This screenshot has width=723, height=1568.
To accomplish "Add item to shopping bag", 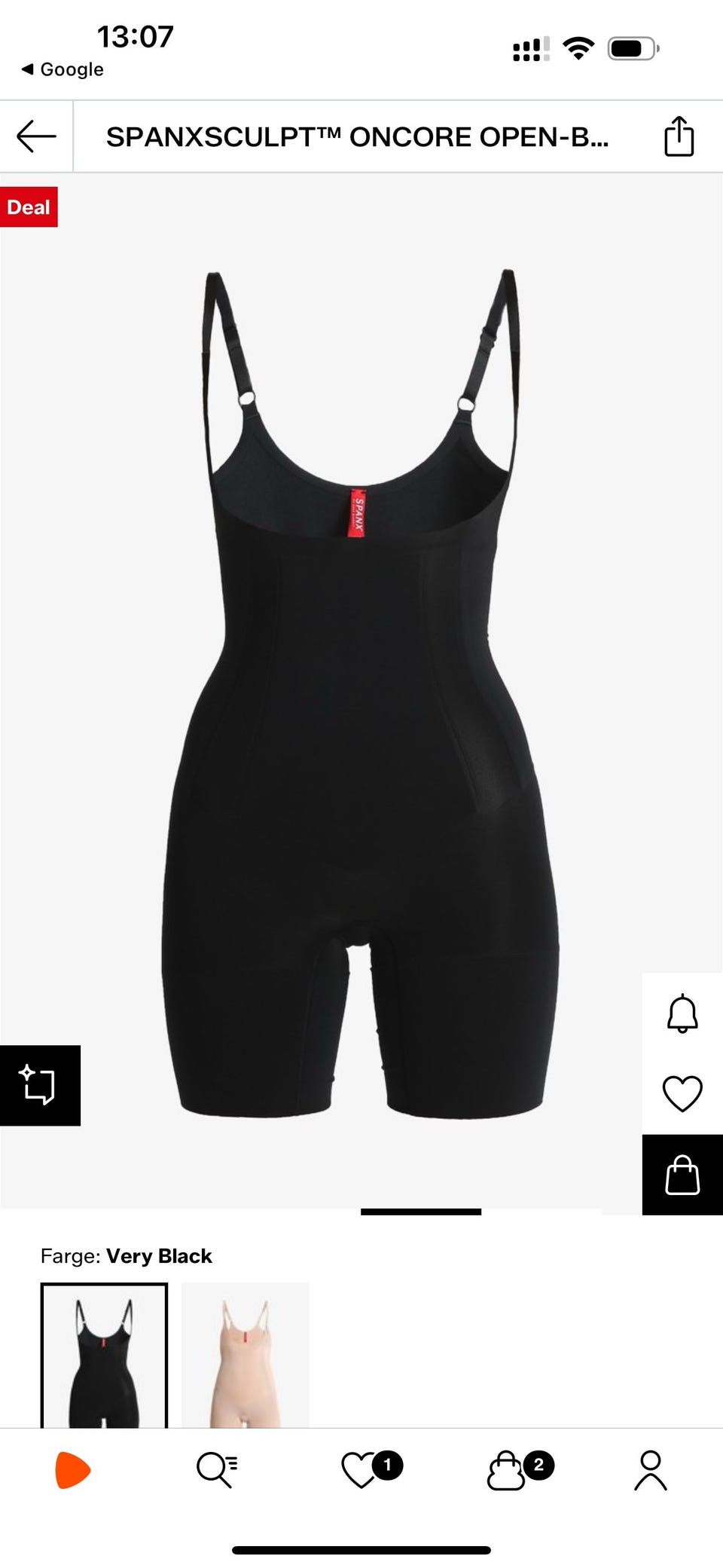I will coord(682,1175).
